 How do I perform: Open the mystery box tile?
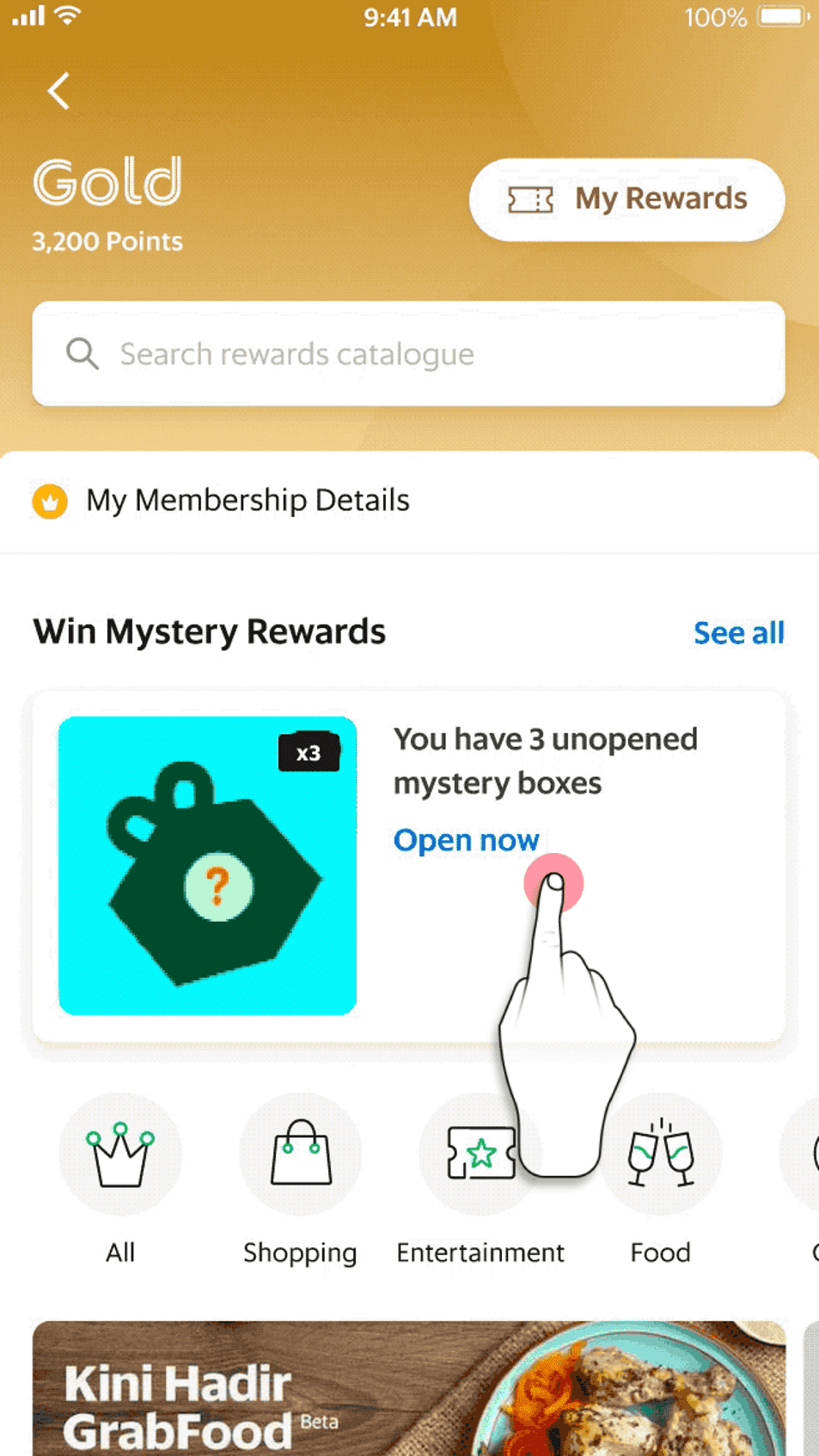(x=207, y=866)
